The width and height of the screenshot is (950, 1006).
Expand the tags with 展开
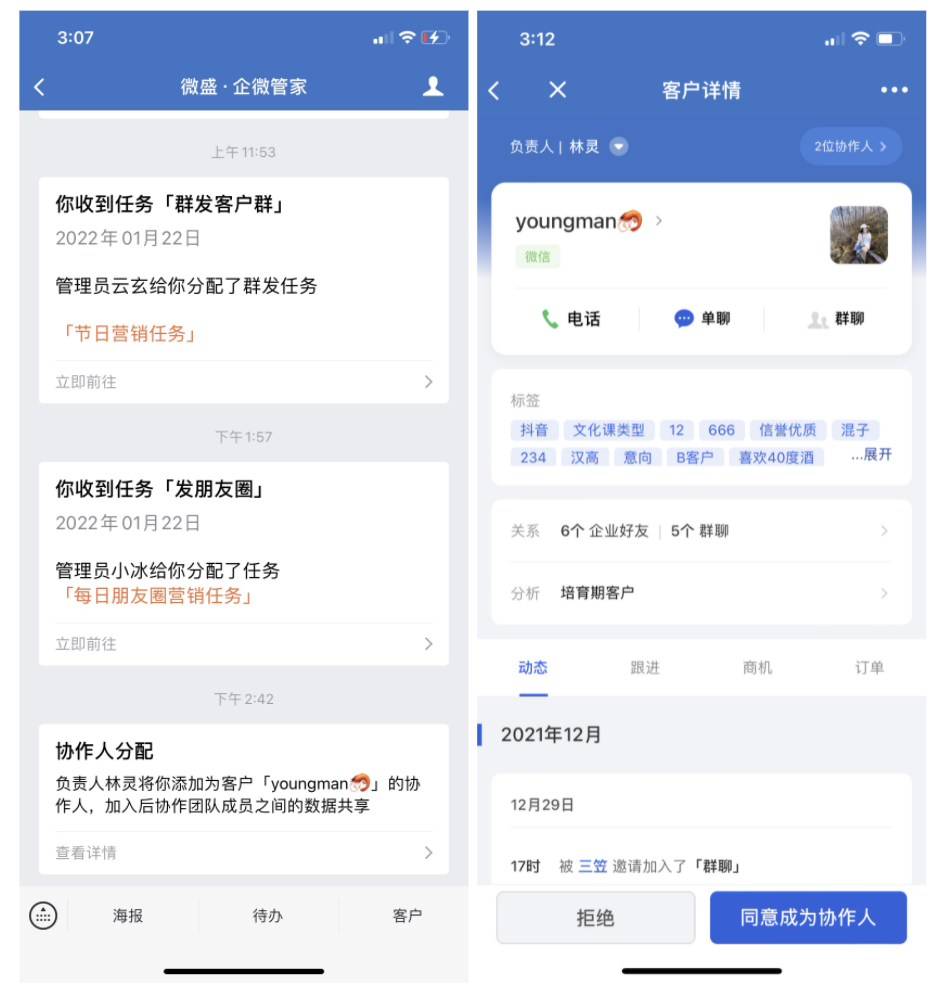(872, 455)
